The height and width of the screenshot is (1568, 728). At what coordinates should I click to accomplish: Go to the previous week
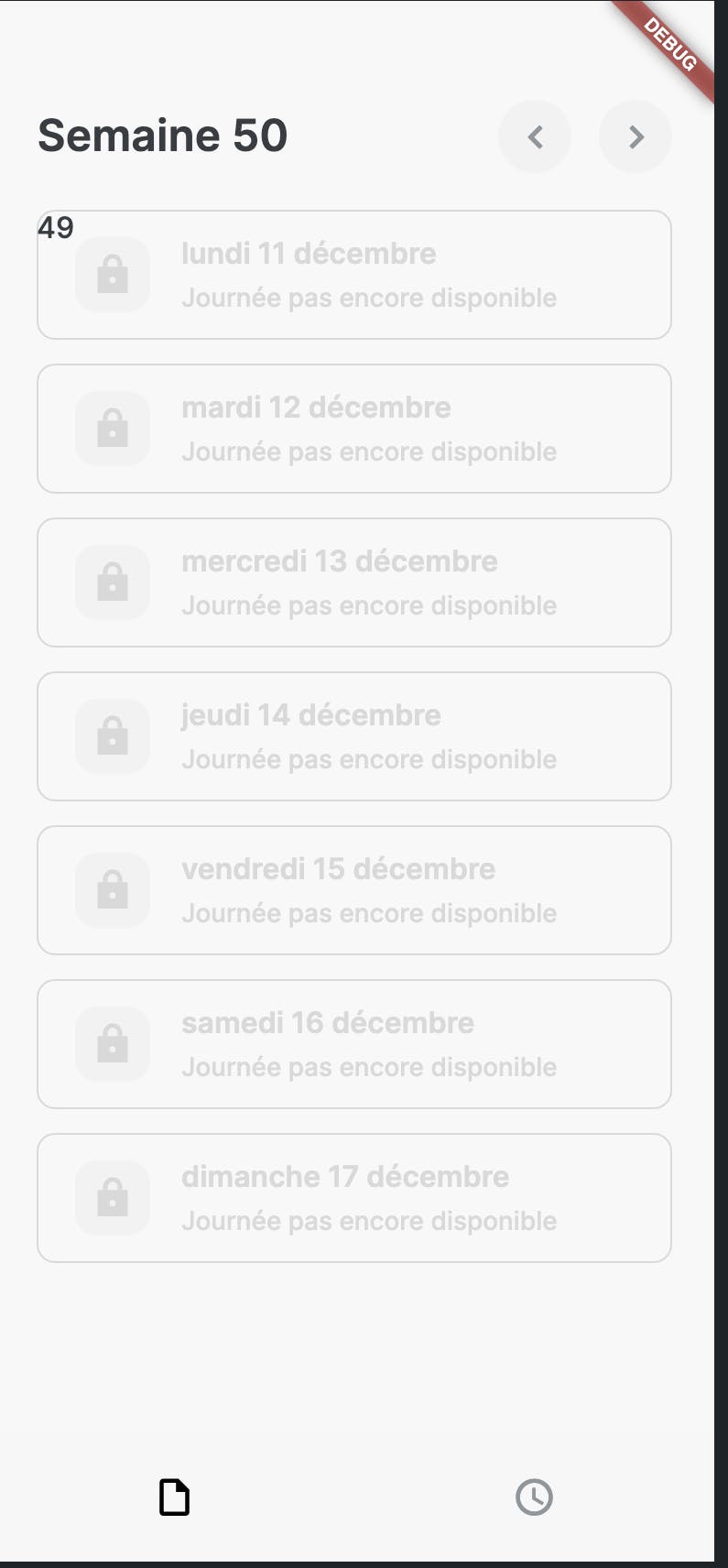(x=535, y=137)
